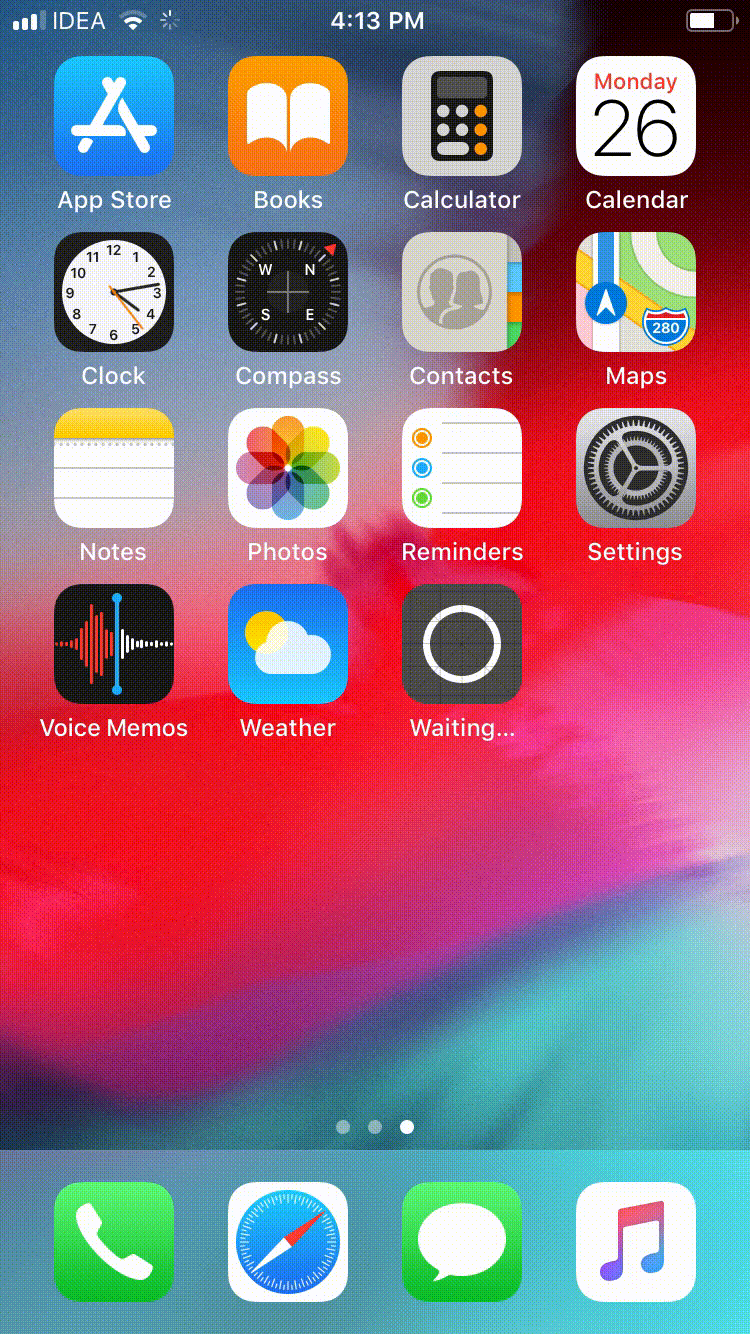Open the Phone app in the dock
The height and width of the screenshot is (1334, 750).
[x=114, y=1241]
